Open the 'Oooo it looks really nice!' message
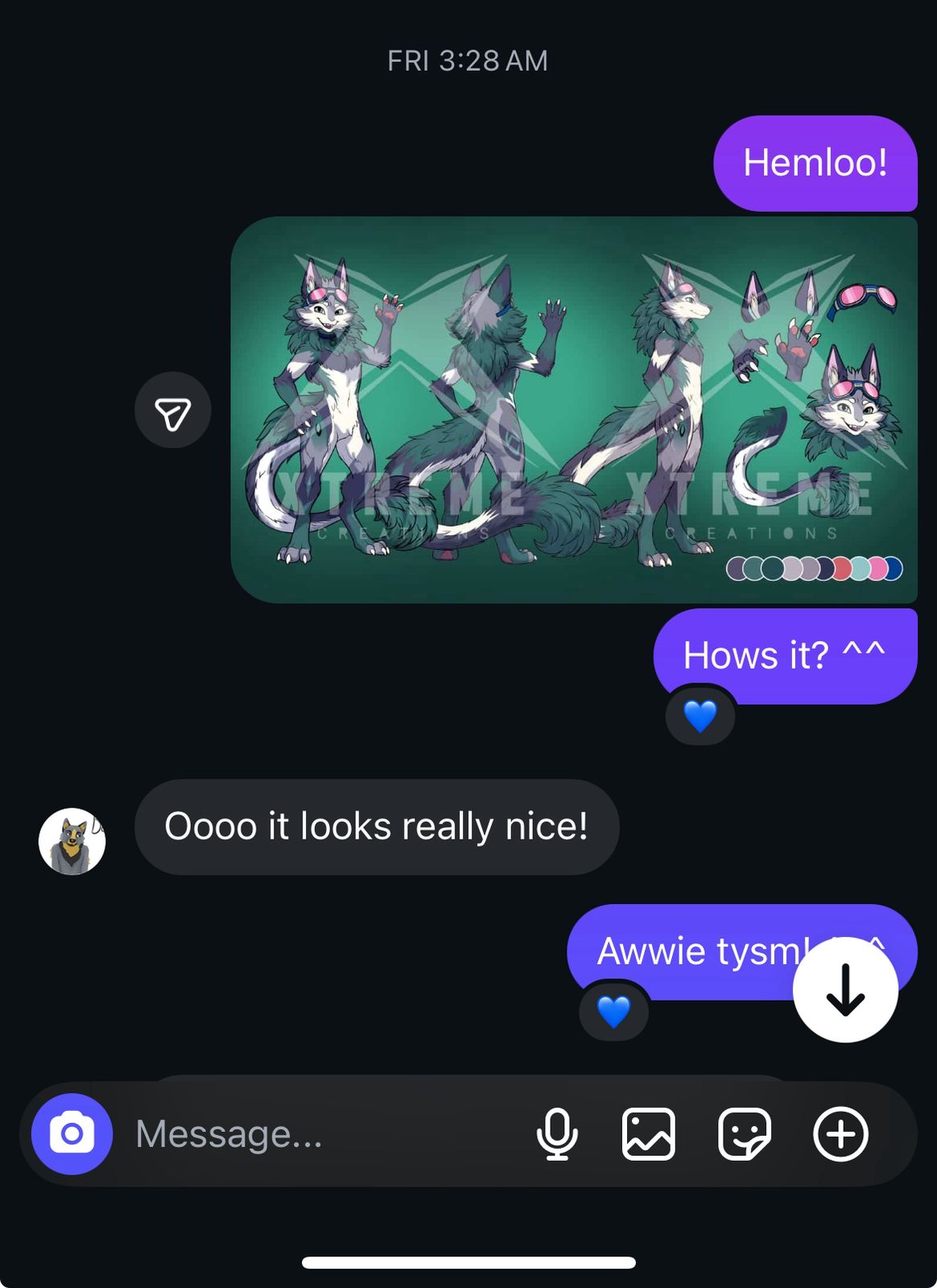This screenshot has height=1288, width=937. tap(377, 828)
